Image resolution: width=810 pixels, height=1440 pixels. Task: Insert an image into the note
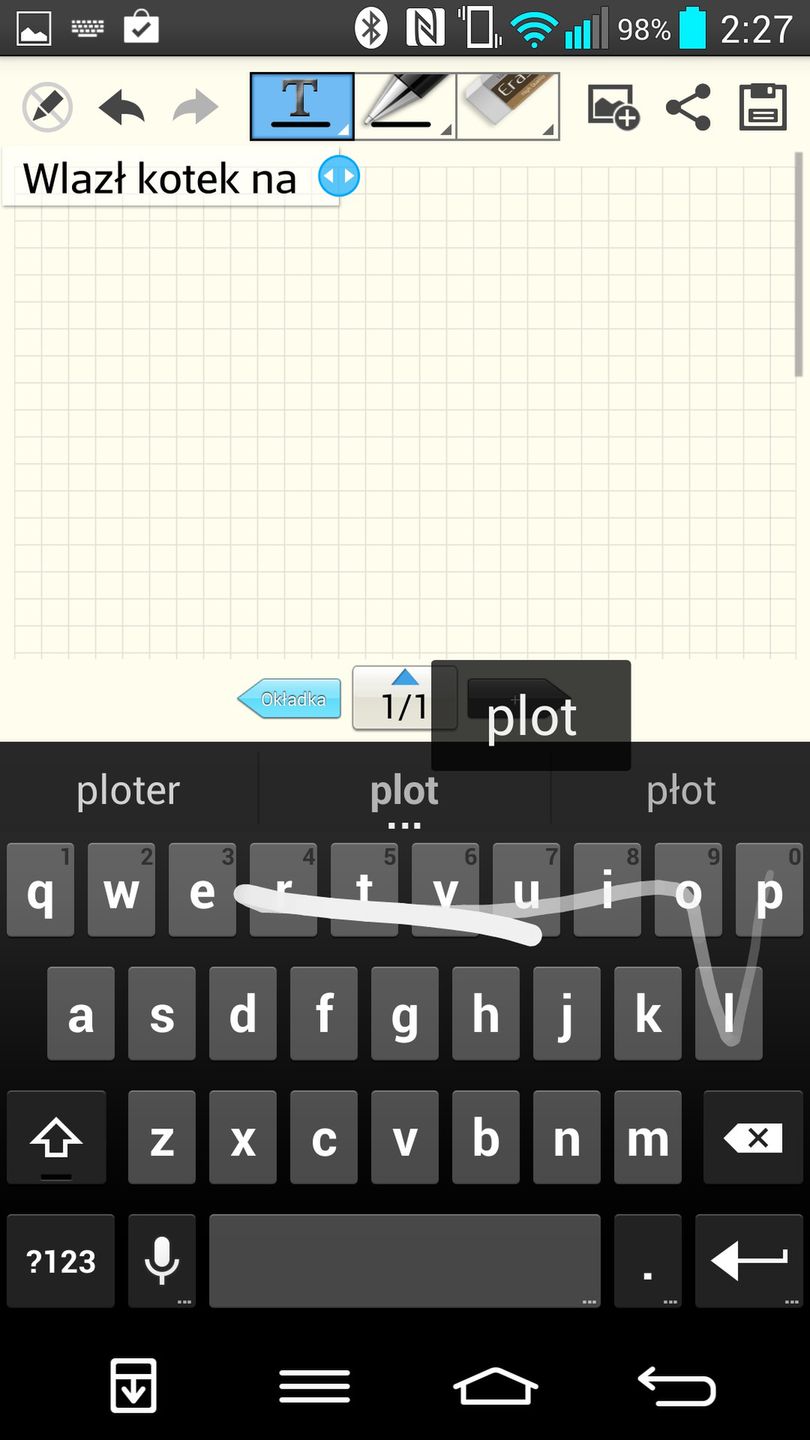click(612, 106)
